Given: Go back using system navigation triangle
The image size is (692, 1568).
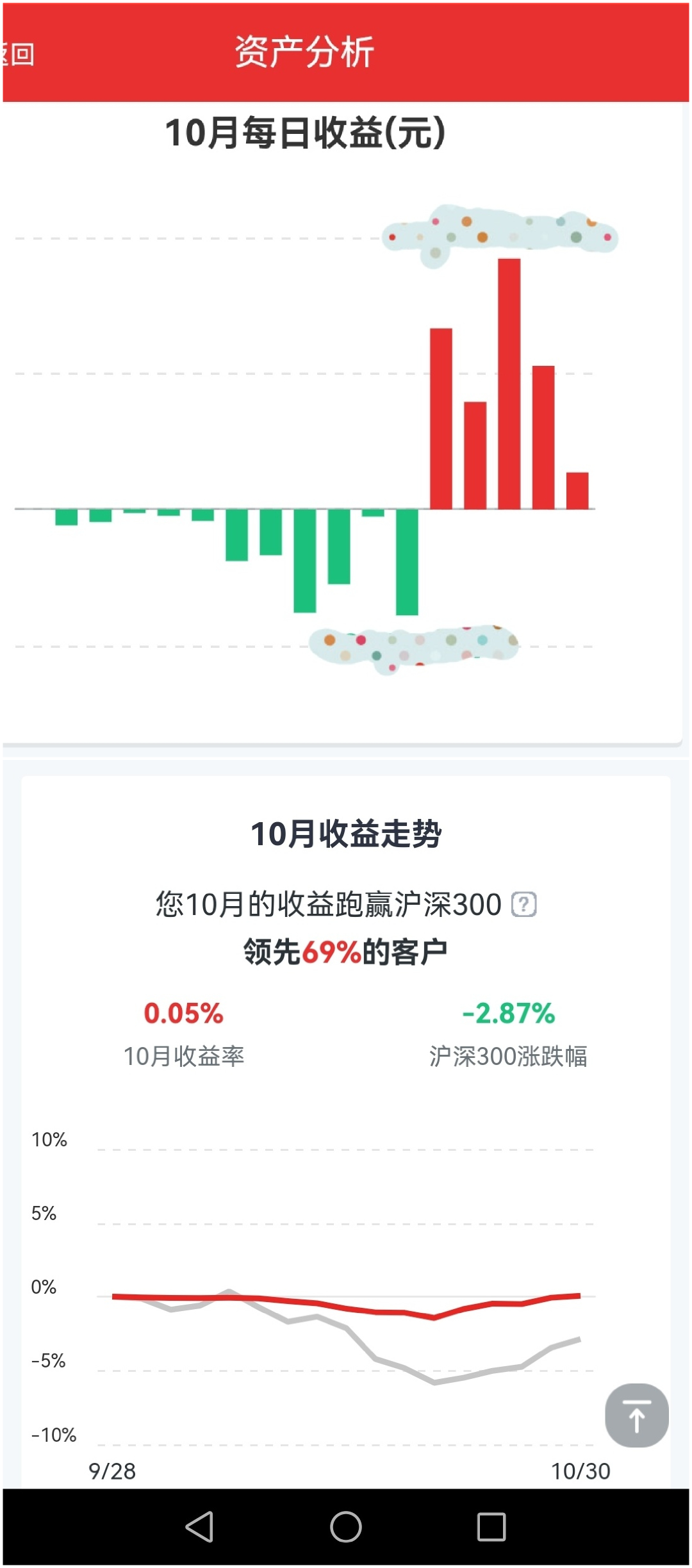Looking at the screenshot, I should point(200,1526).
